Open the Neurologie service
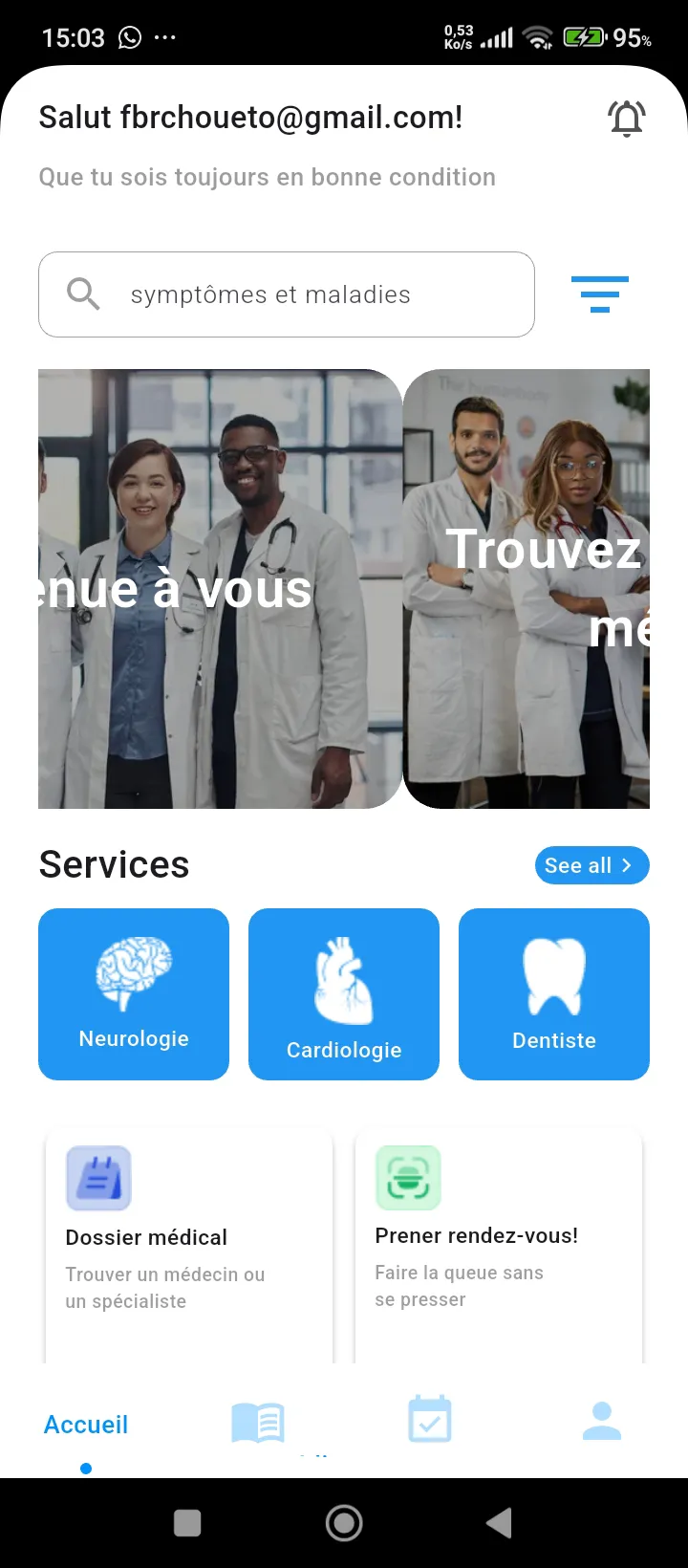The width and height of the screenshot is (688, 1568). tap(134, 994)
